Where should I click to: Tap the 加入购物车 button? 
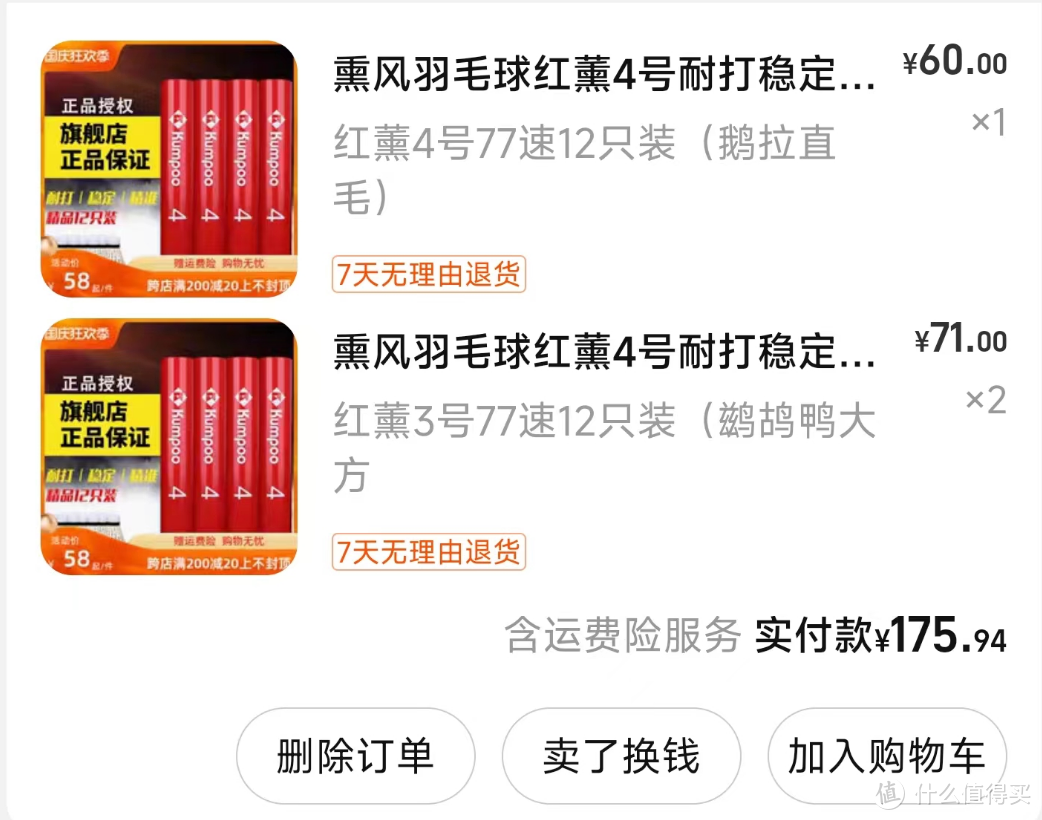886,756
